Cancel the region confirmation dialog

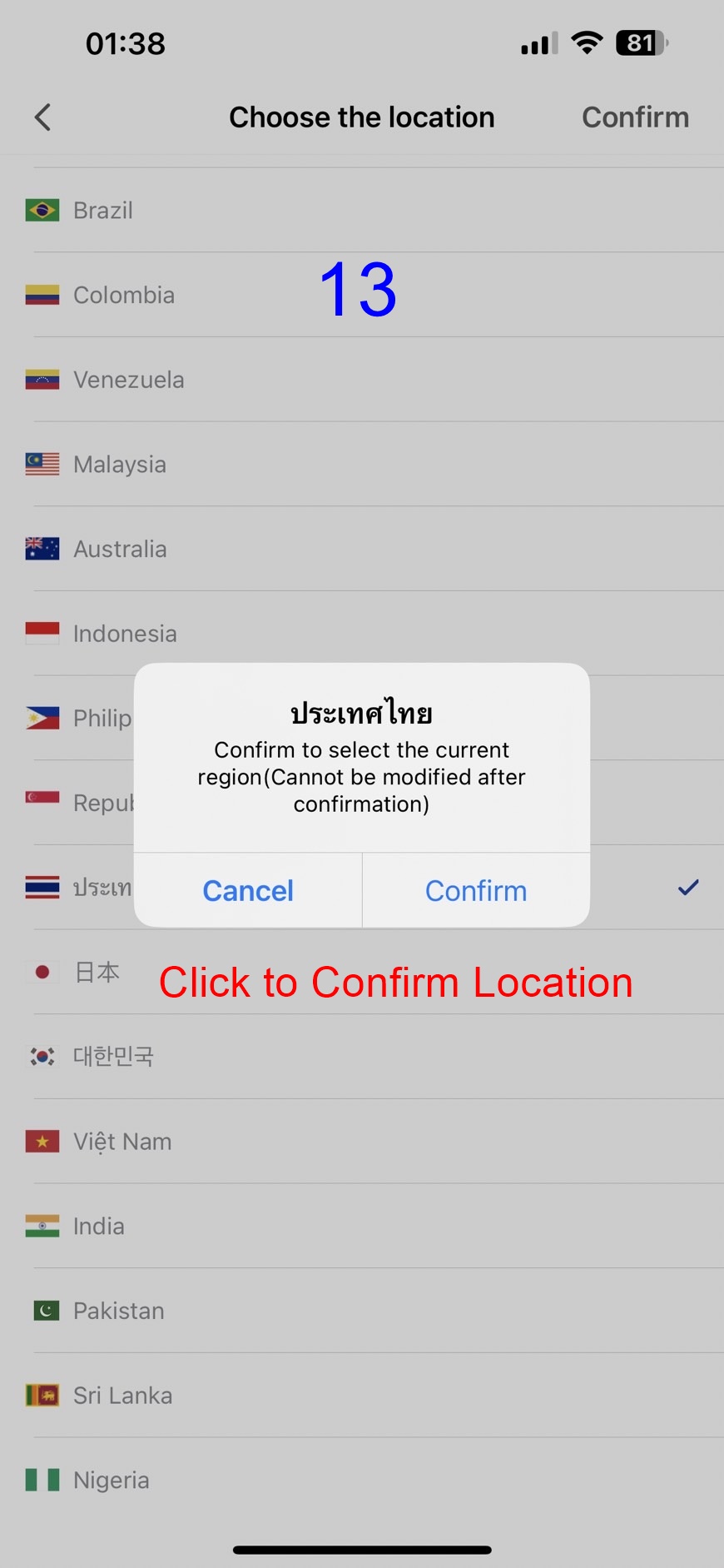[248, 890]
